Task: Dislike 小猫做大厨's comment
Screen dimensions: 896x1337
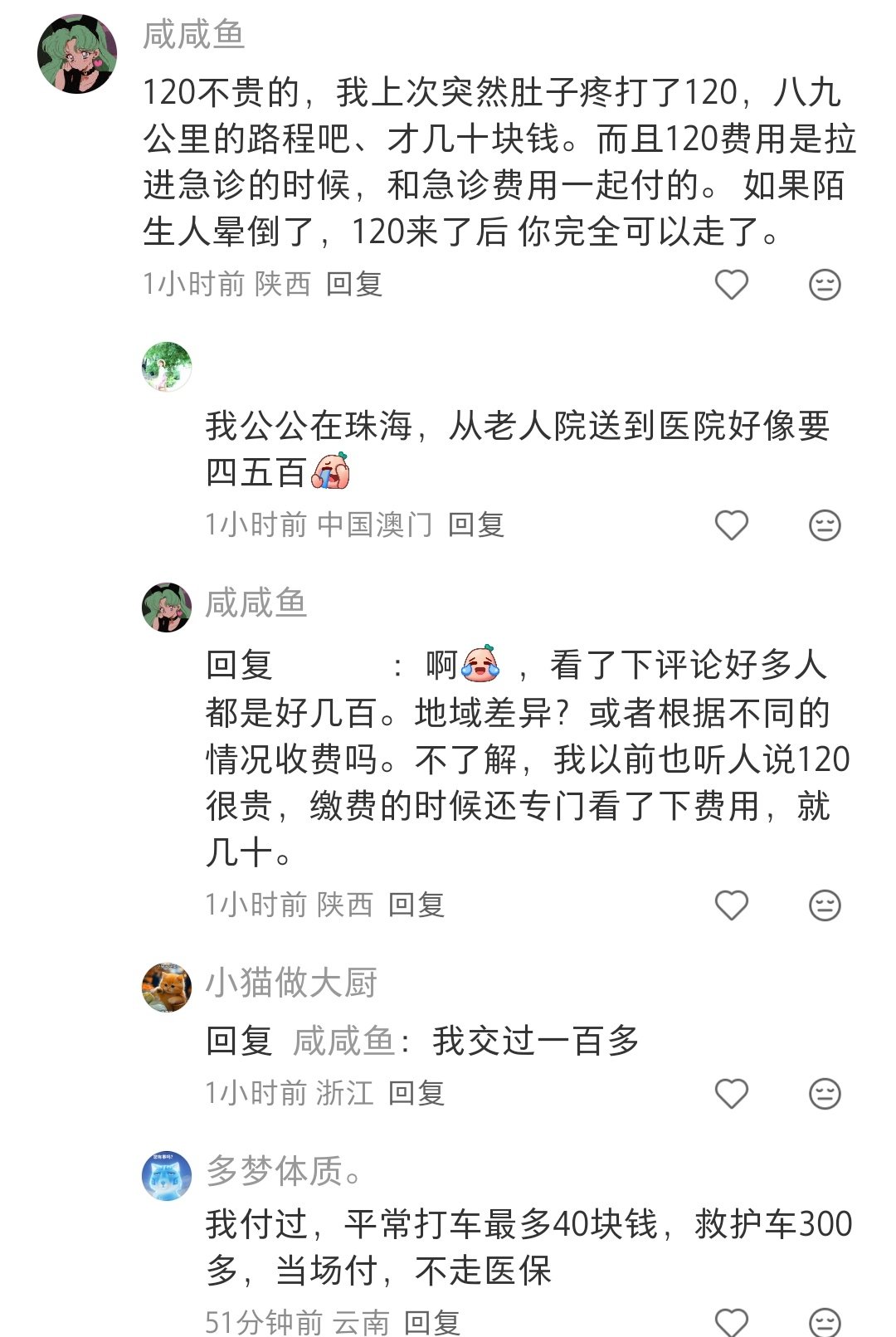Action: 824,1094
